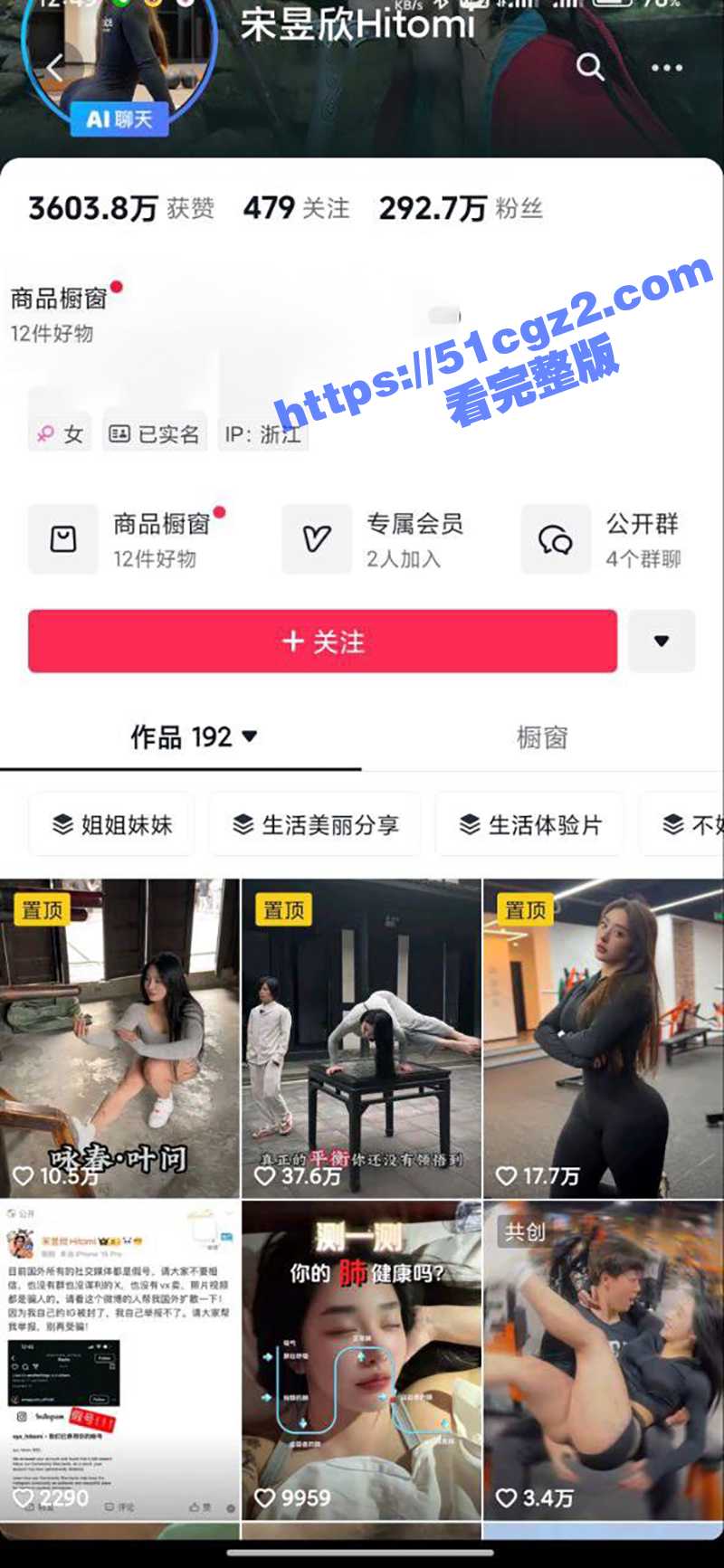724x1568 pixels.
Task: Tap the 专属会员 V membership icon
Action: coord(317,539)
